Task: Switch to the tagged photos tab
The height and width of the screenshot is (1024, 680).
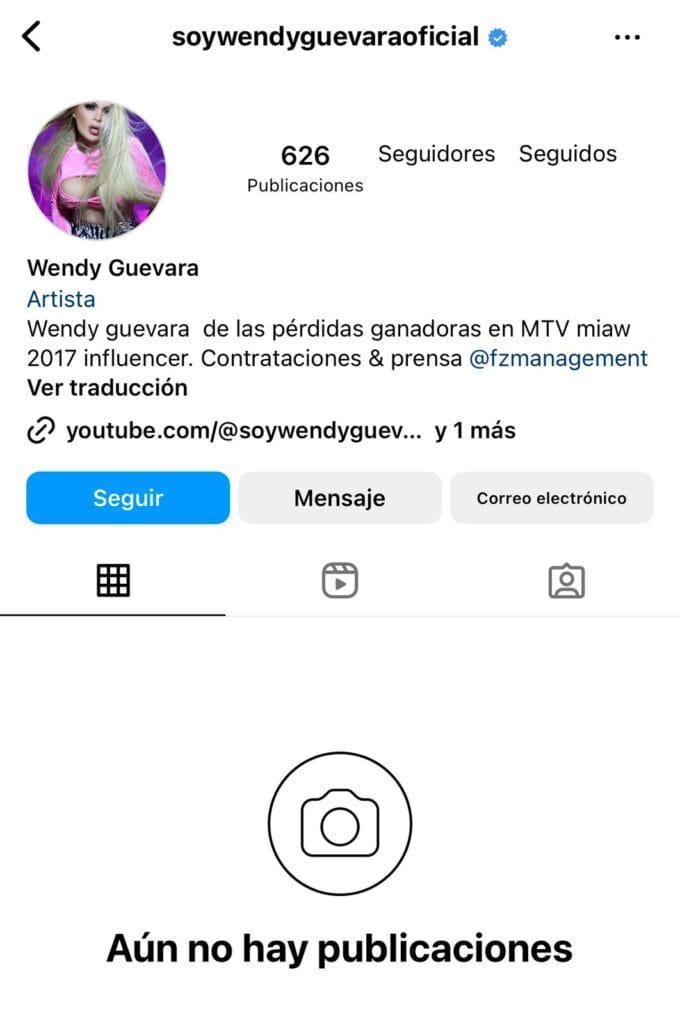Action: coord(566,580)
